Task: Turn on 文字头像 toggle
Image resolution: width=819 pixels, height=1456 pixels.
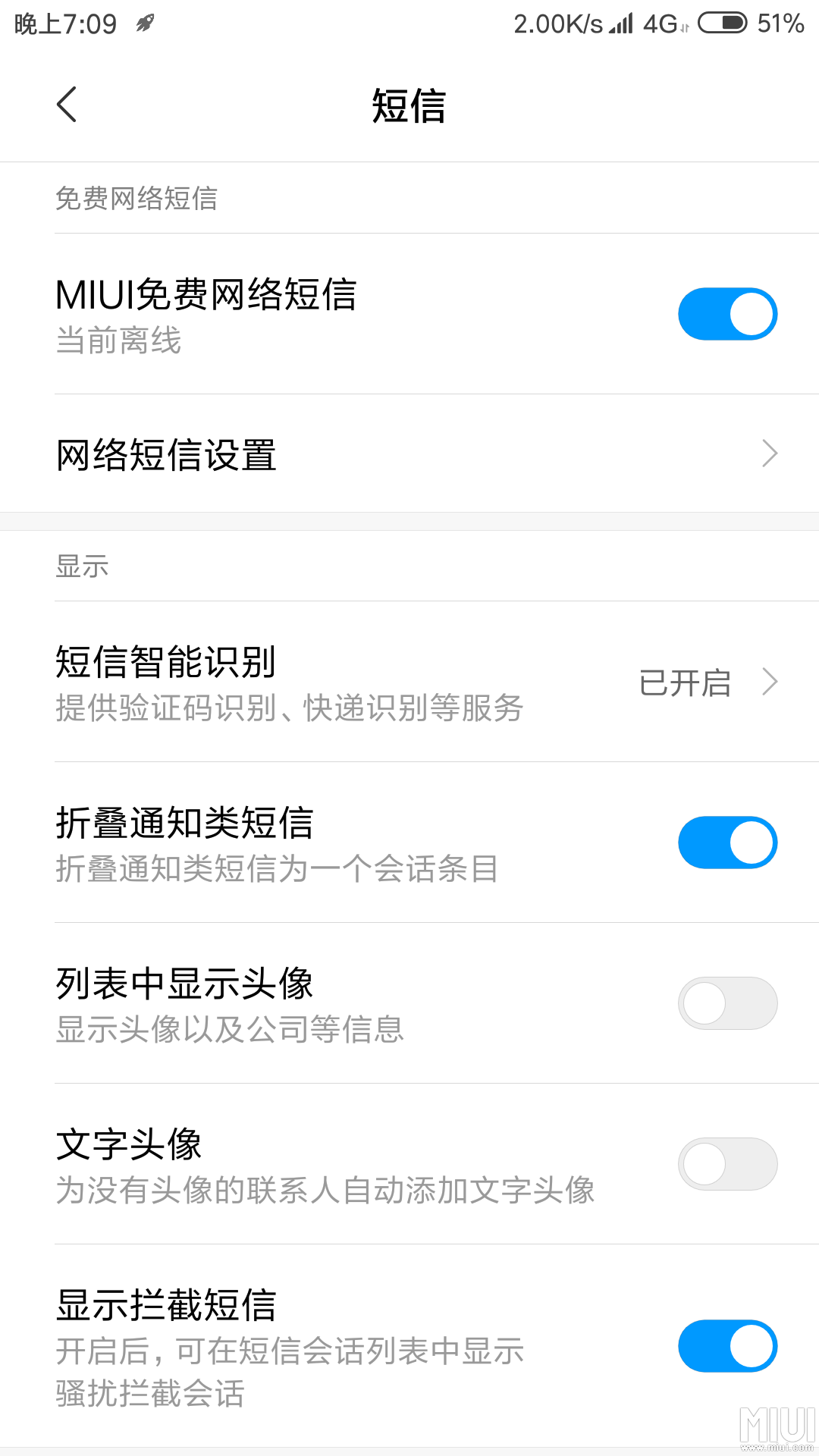Action: (727, 1164)
